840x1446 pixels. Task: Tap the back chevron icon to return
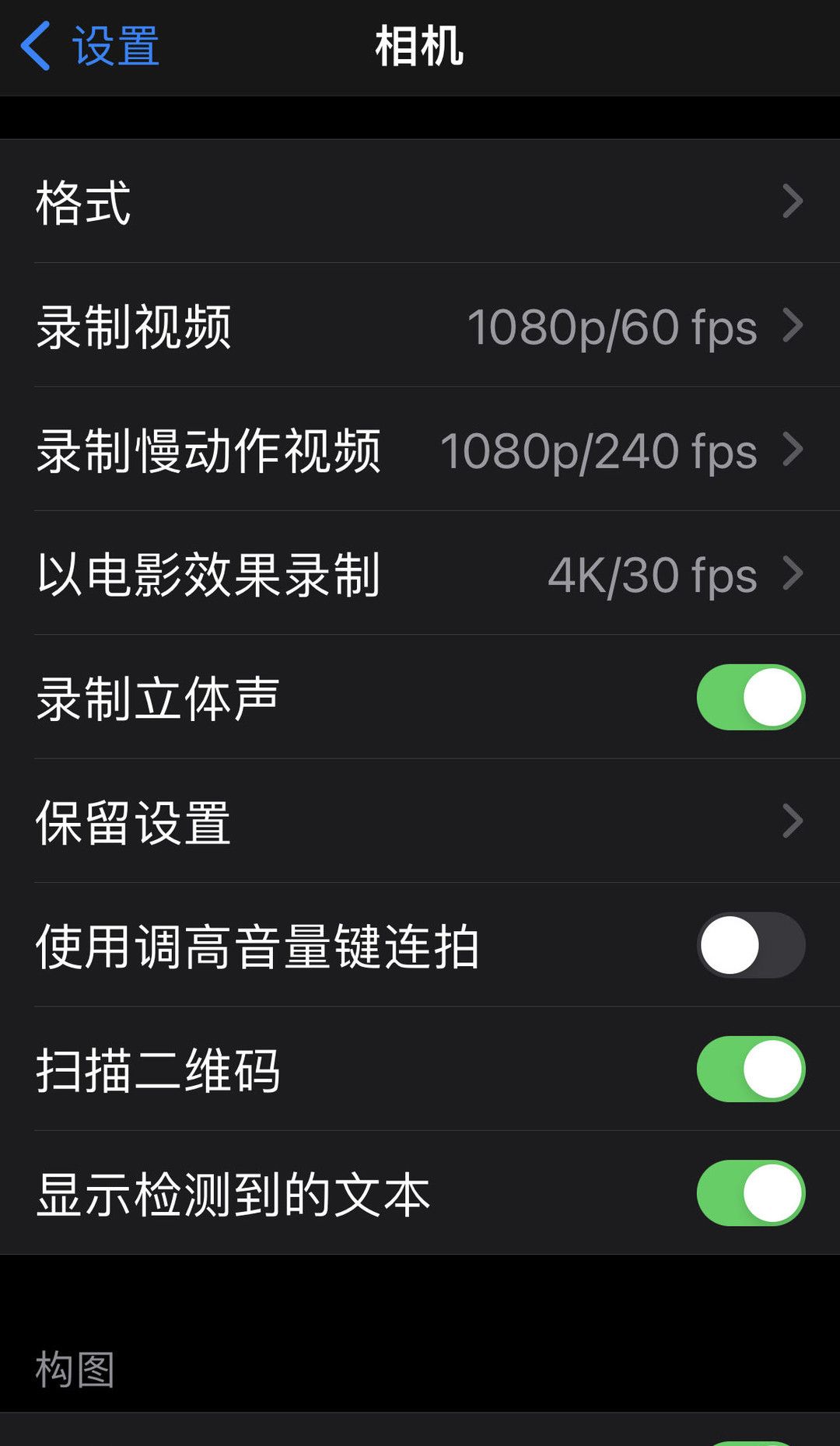point(35,47)
